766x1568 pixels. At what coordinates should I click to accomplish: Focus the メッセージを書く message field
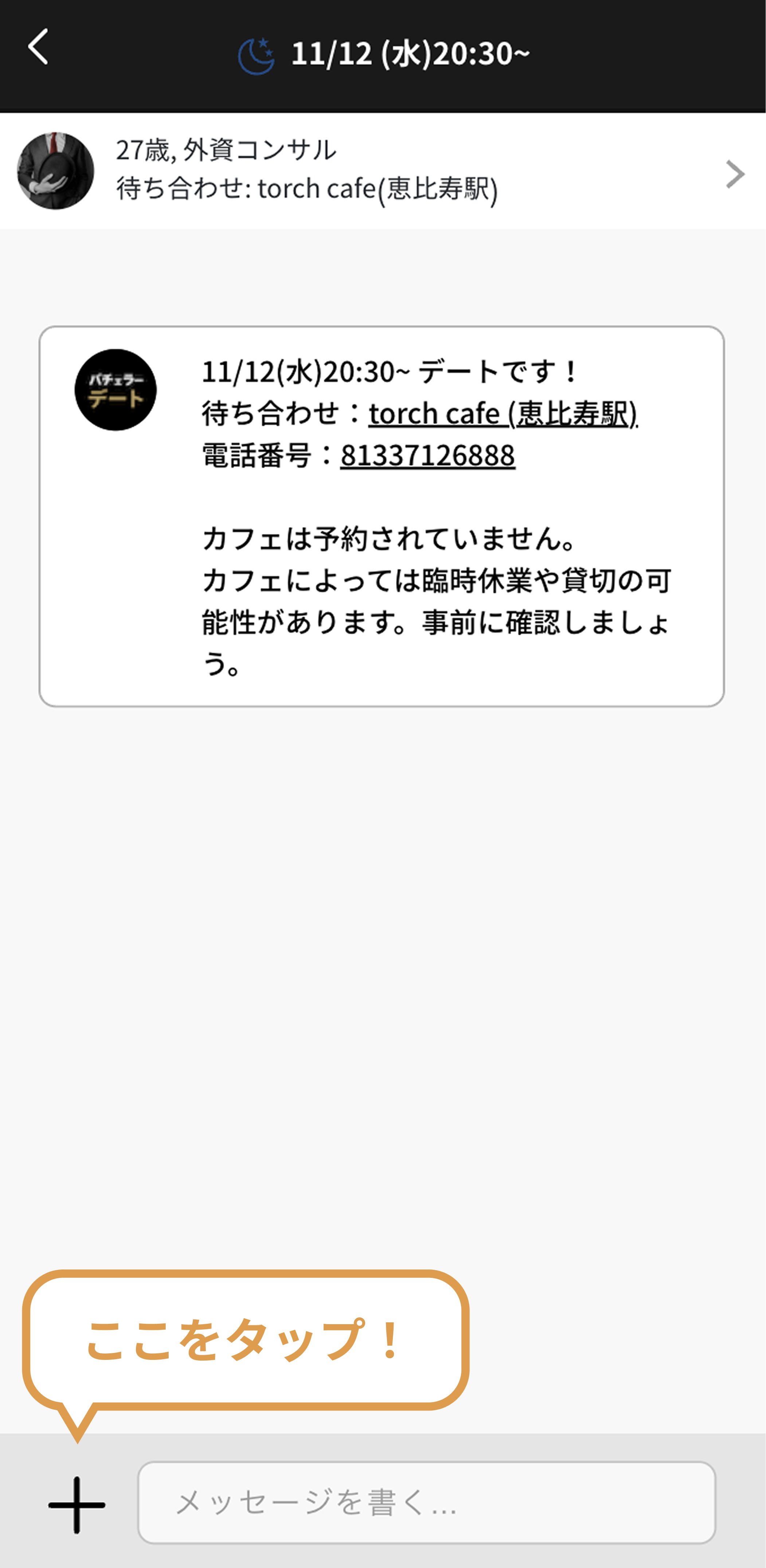[x=426, y=1503]
